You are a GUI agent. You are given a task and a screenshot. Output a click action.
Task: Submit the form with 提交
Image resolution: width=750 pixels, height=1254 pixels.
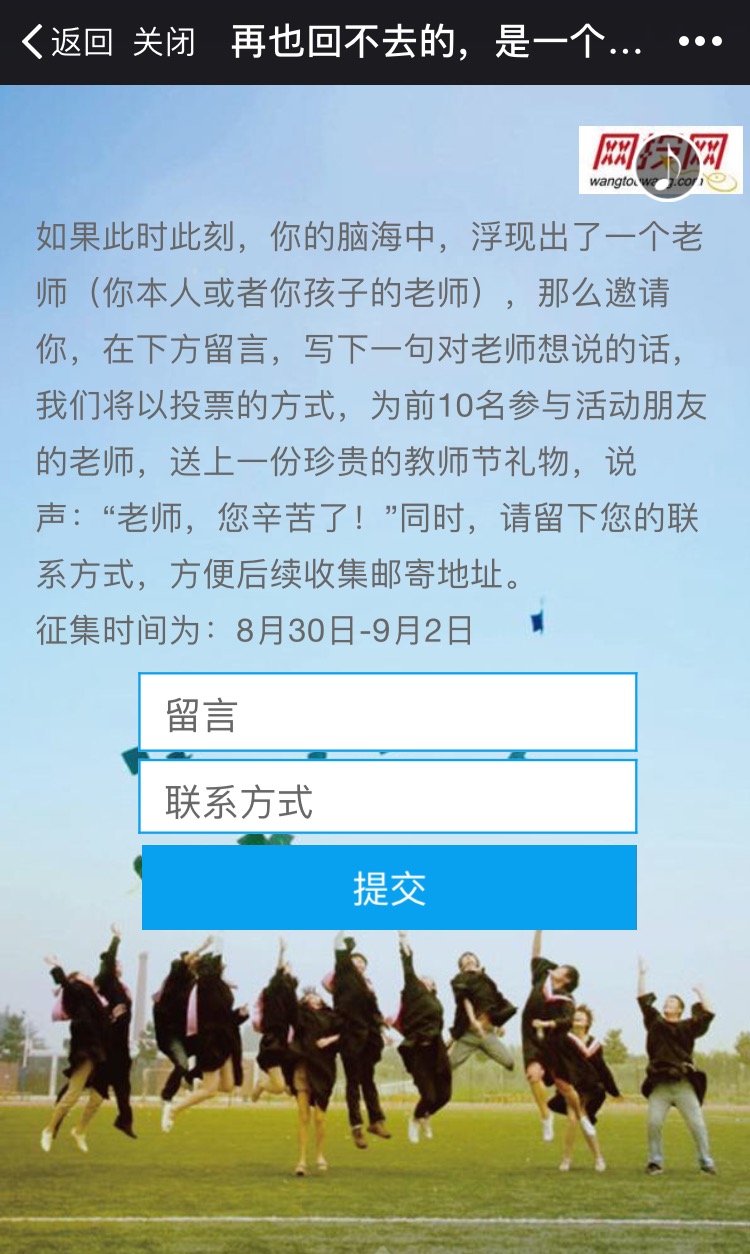click(x=389, y=888)
